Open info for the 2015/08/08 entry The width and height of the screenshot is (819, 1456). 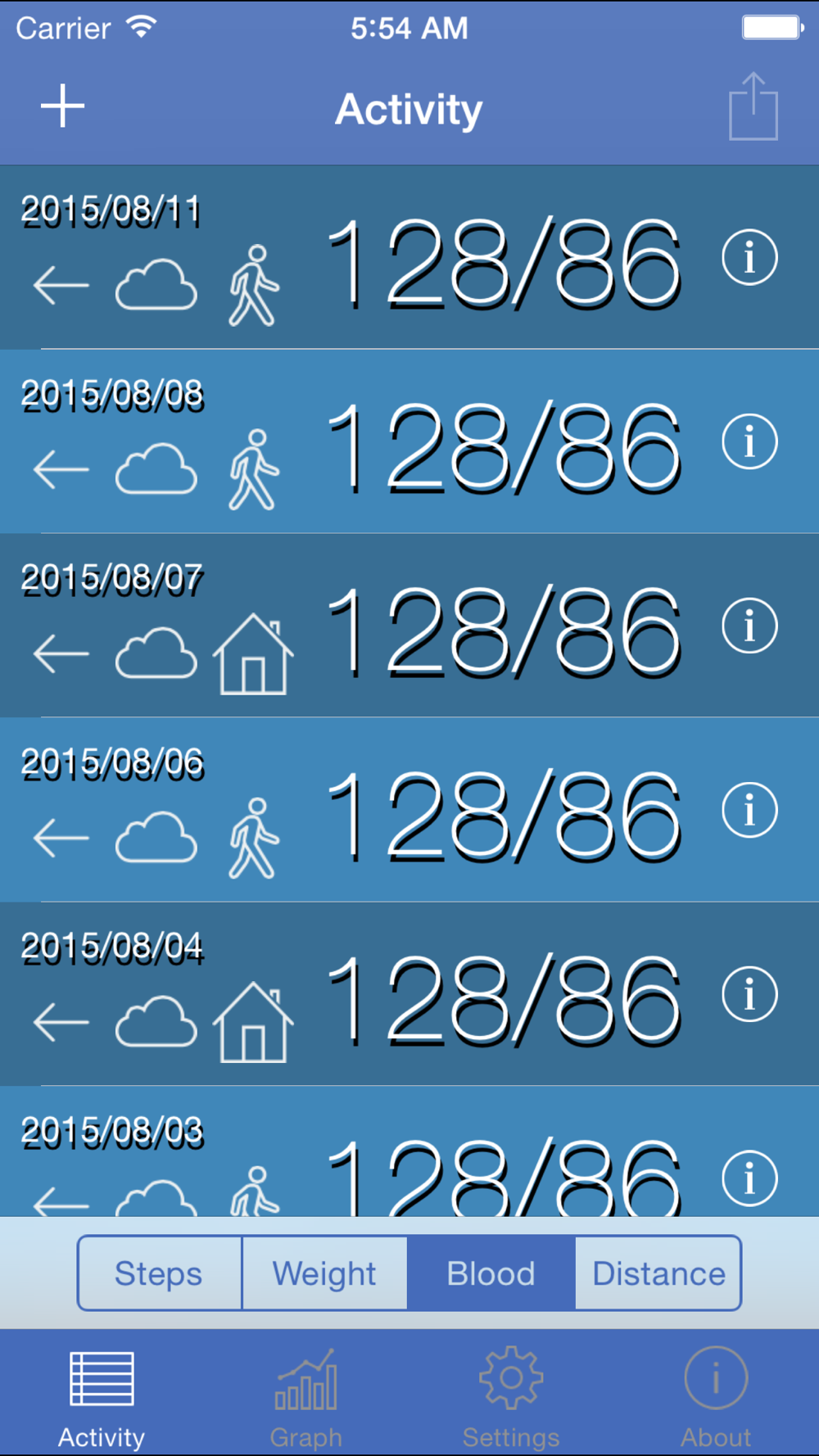coord(749,441)
